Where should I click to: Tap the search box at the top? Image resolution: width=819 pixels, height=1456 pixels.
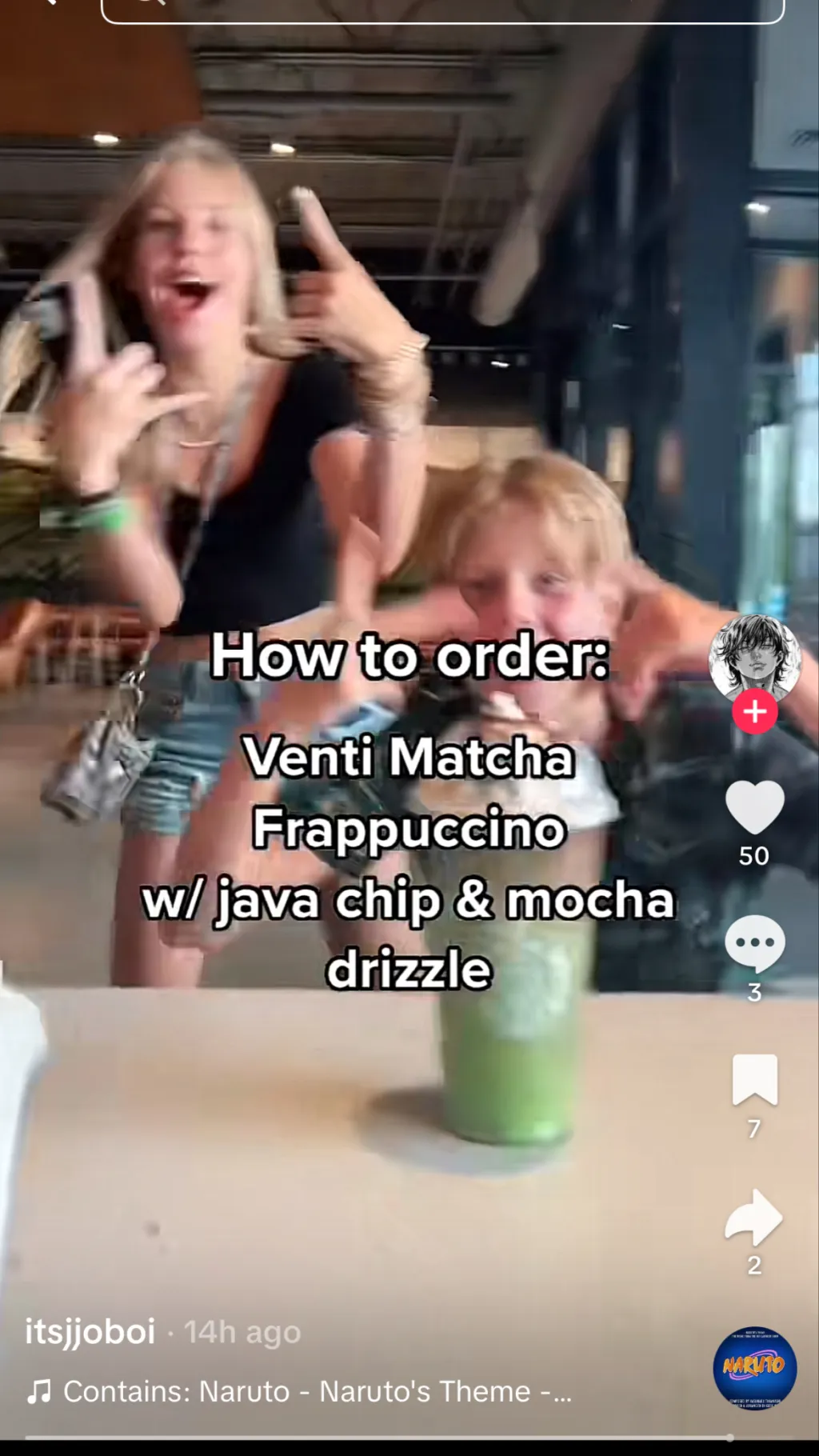[x=442, y=10]
